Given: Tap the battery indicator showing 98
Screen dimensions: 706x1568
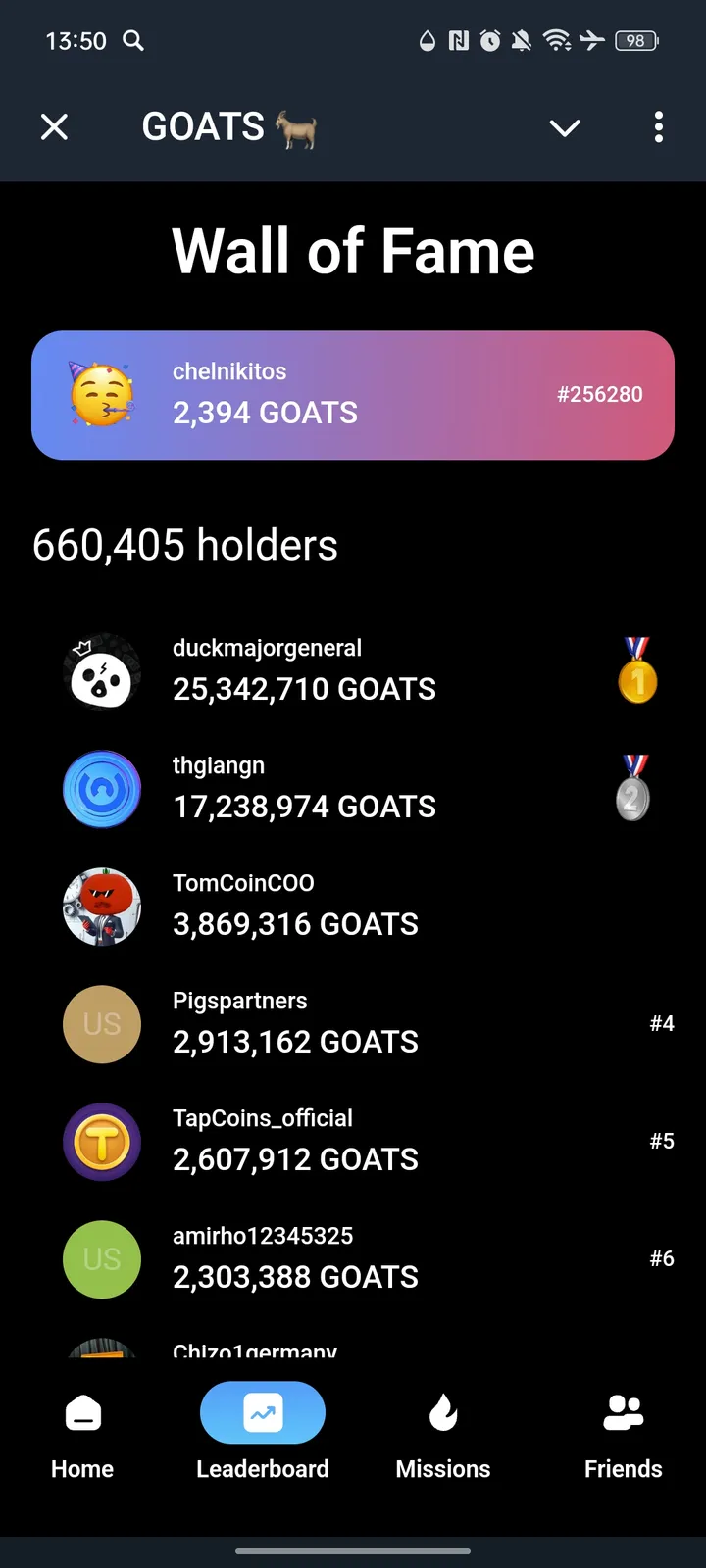Looking at the screenshot, I should coord(634,41).
